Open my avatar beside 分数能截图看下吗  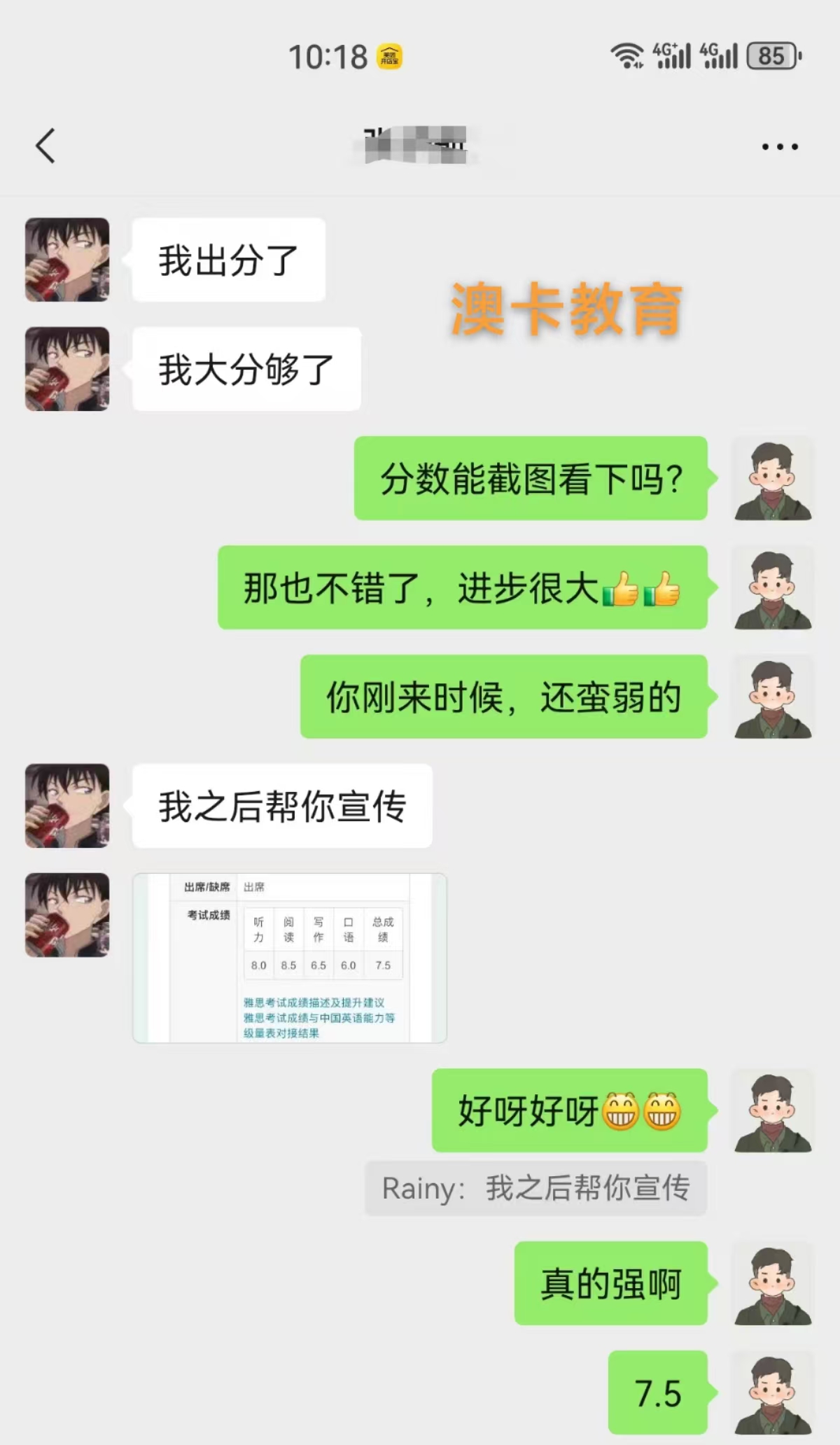click(x=773, y=479)
